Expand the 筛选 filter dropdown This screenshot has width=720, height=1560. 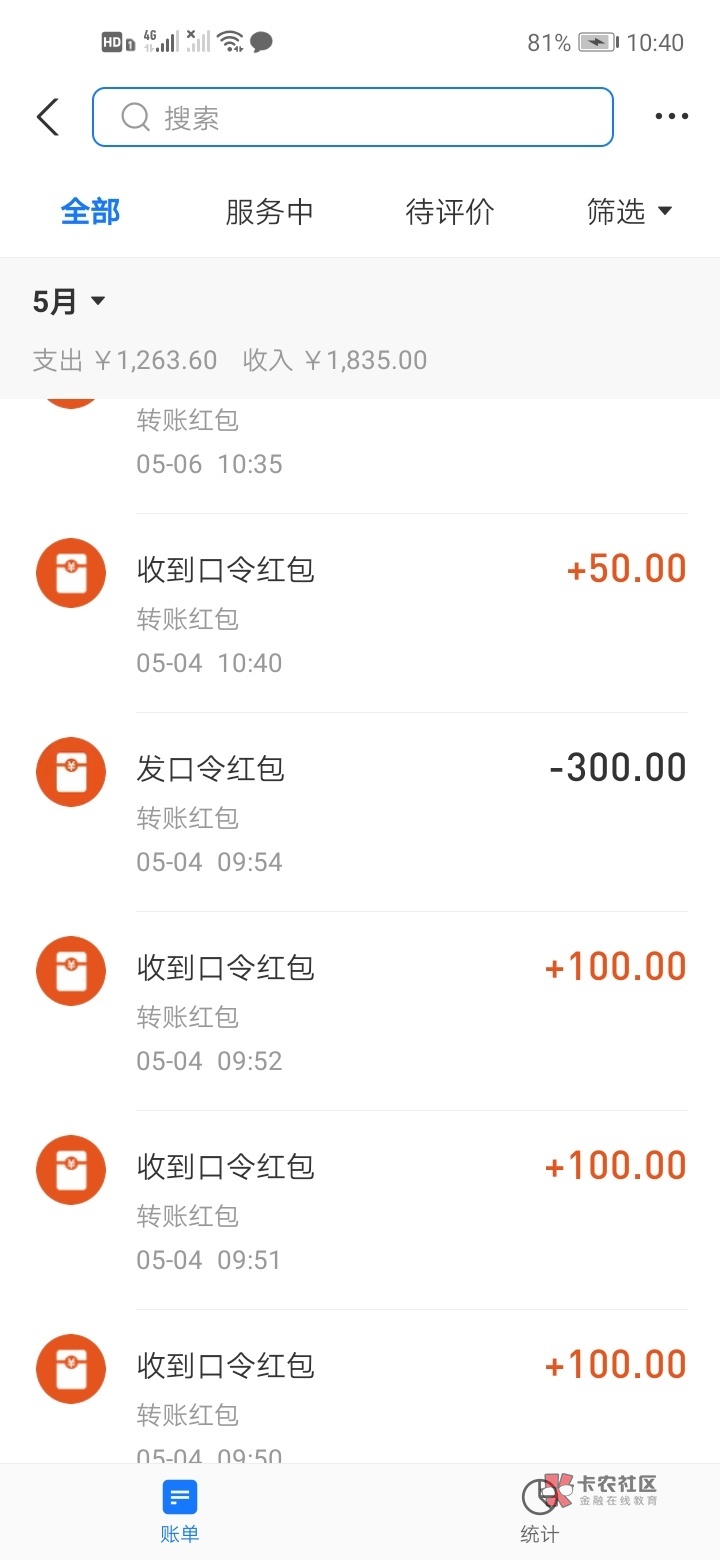(x=629, y=212)
